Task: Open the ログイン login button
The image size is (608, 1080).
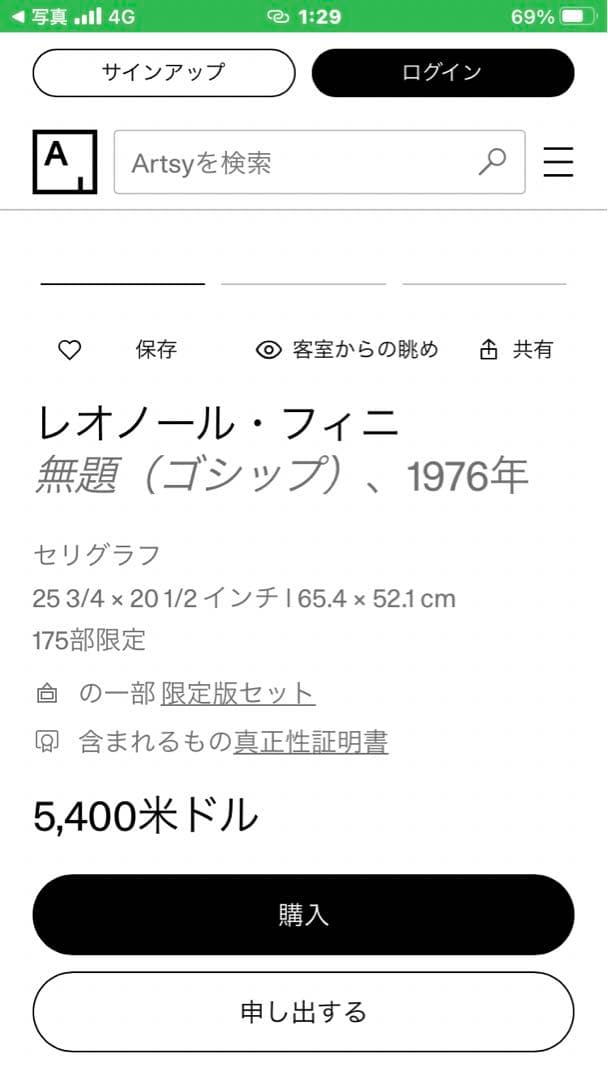Action: (x=442, y=73)
